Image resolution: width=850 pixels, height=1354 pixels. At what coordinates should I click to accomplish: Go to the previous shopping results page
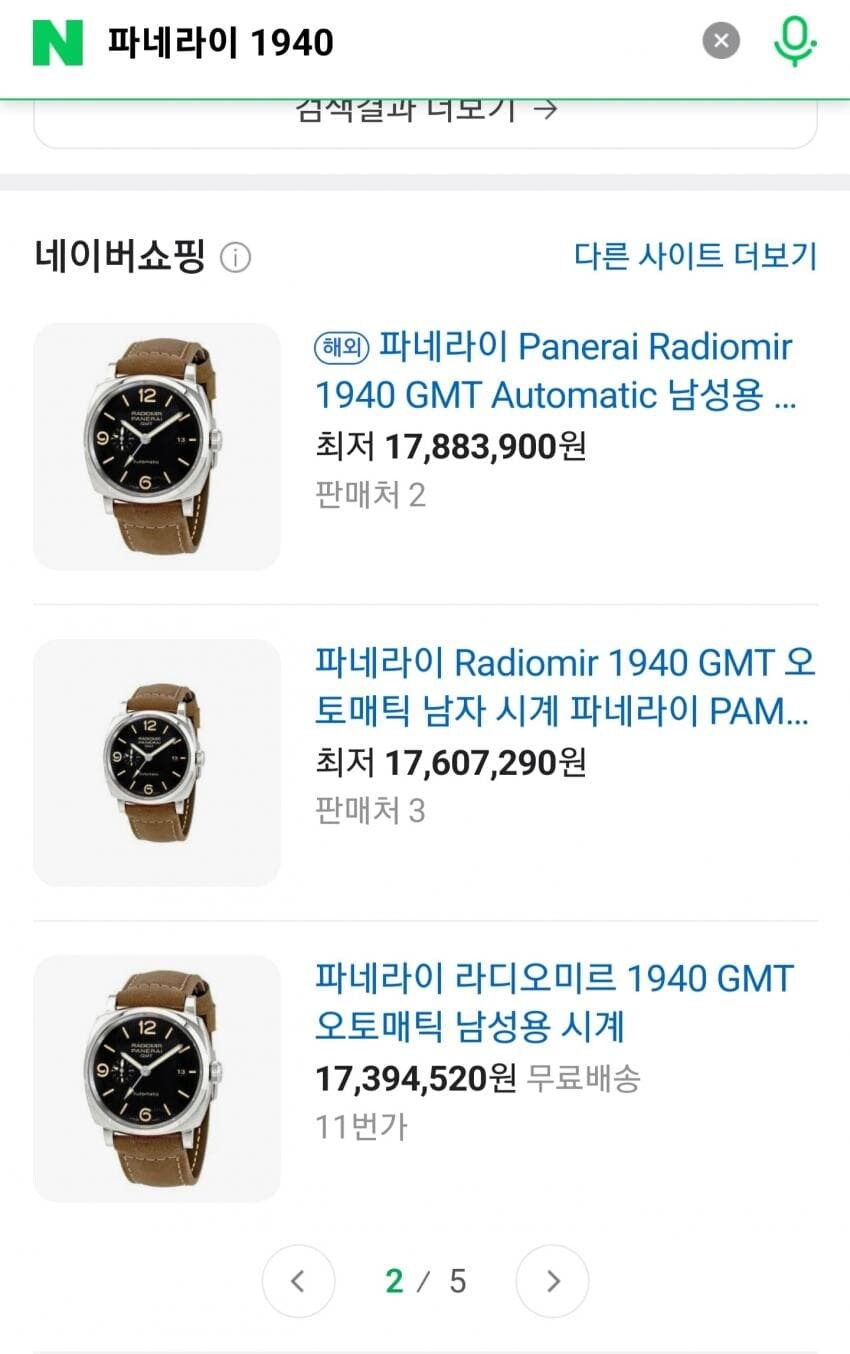298,1281
